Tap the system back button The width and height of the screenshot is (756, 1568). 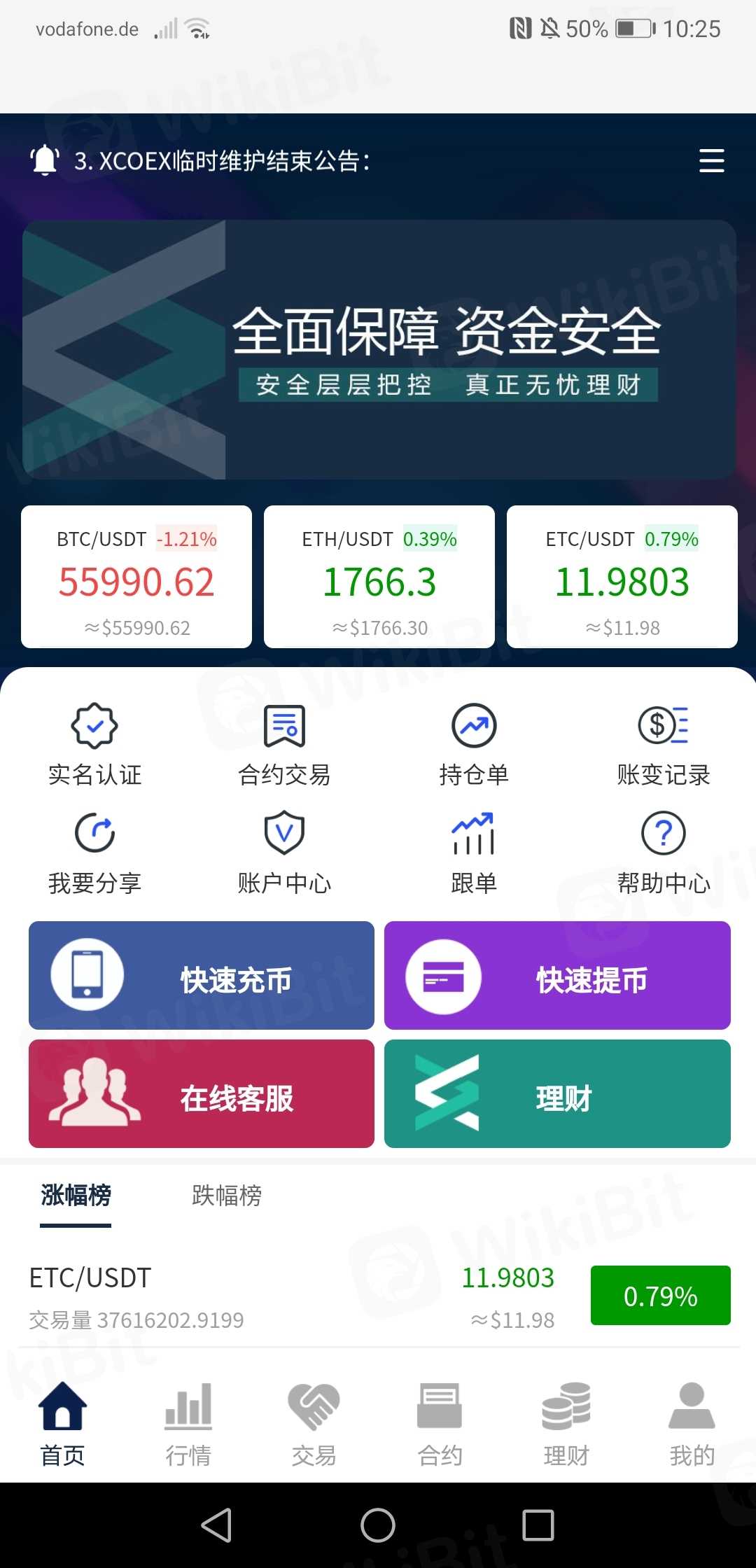(217, 1525)
